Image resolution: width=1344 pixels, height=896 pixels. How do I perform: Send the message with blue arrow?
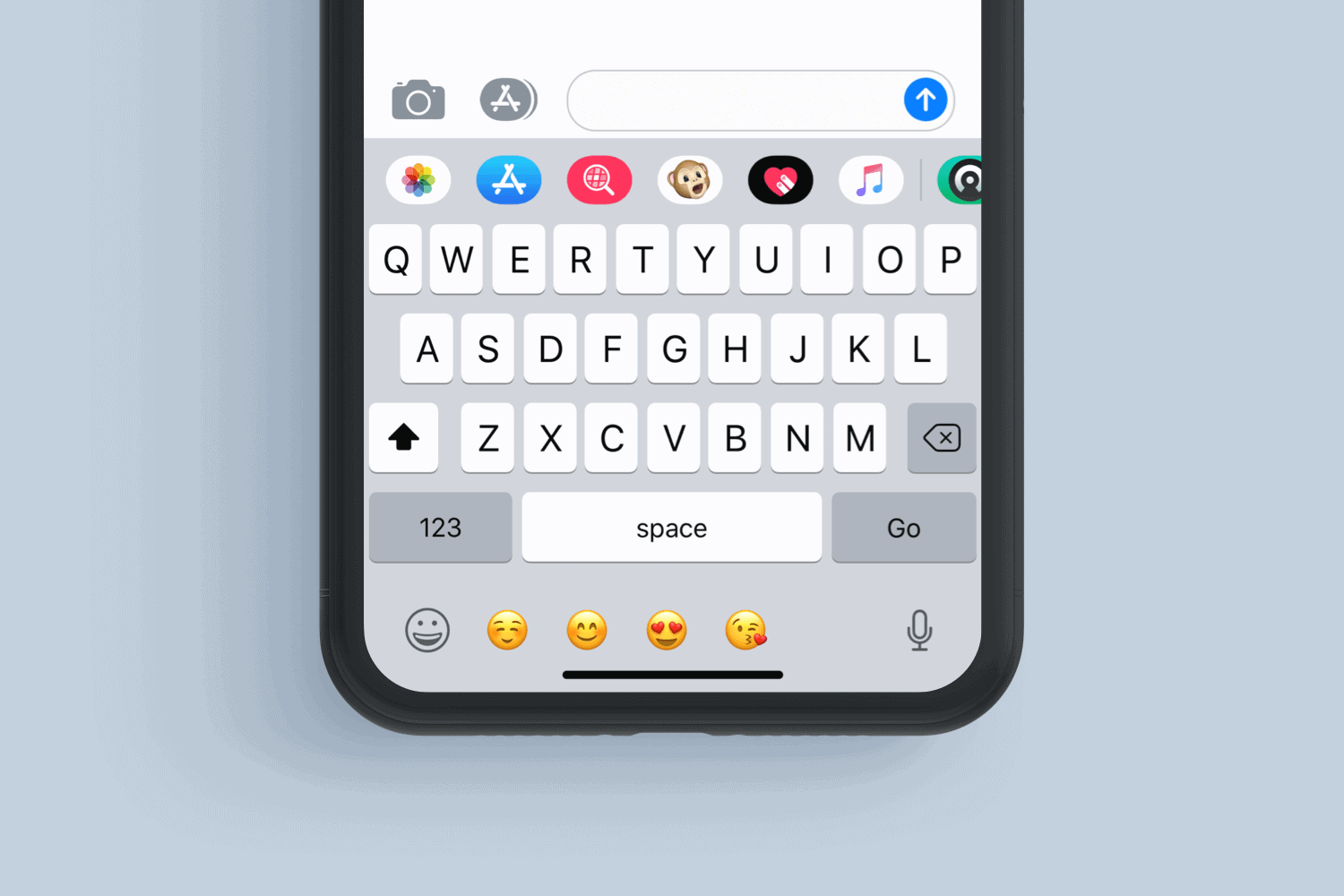coord(926,99)
